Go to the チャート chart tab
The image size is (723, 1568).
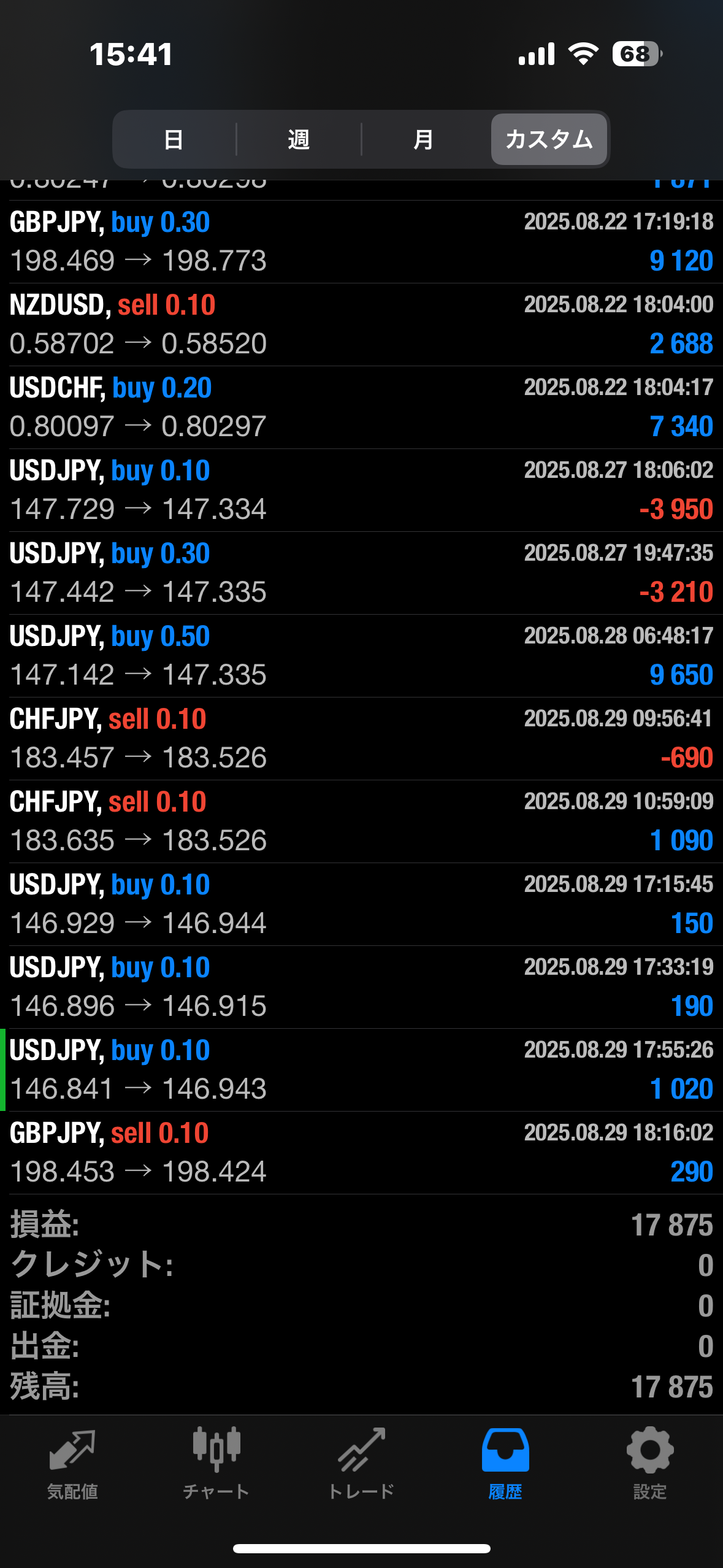pyautogui.click(x=216, y=1462)
